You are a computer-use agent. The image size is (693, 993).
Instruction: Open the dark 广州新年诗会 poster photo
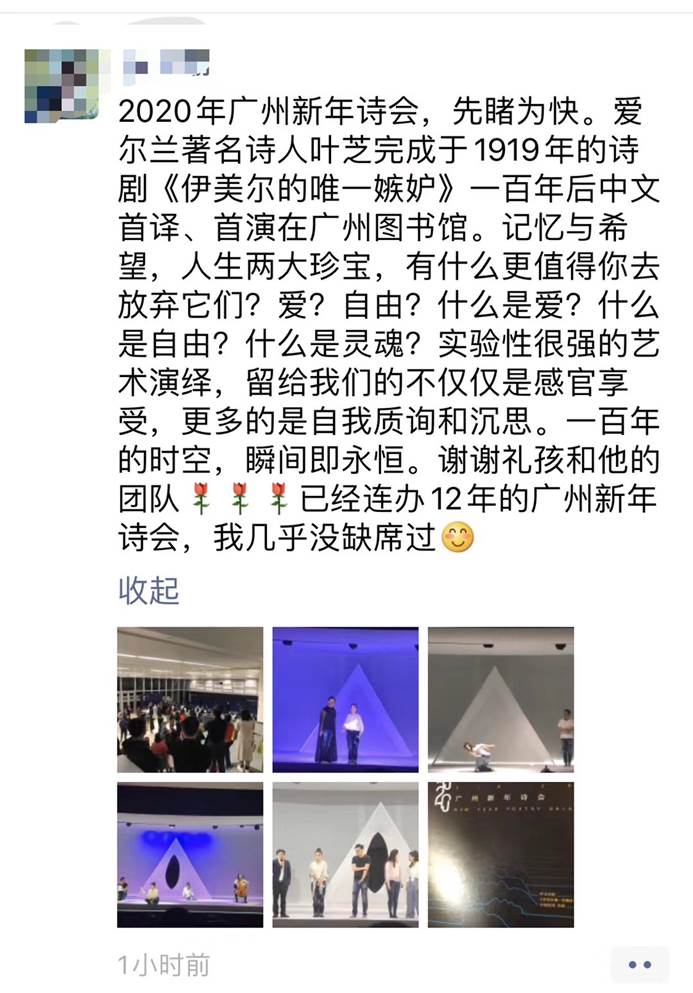click(x=501, y=855)
